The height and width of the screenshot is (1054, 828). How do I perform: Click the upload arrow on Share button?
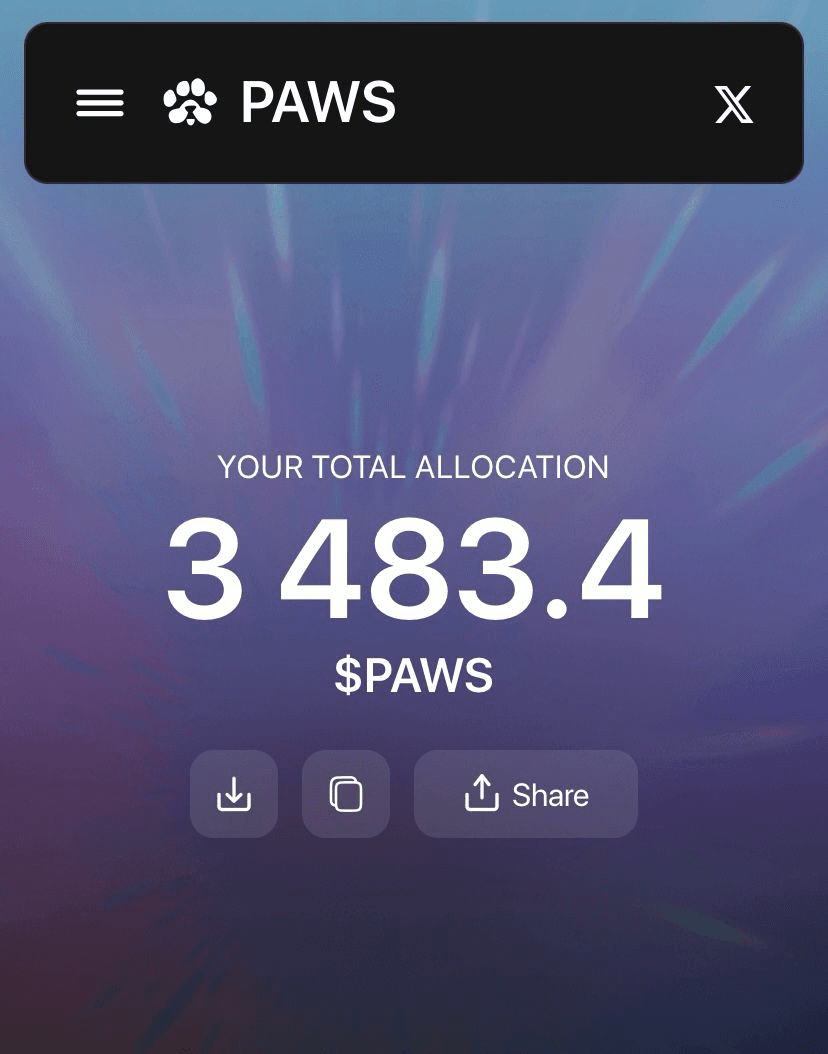[x=484, y=793]
